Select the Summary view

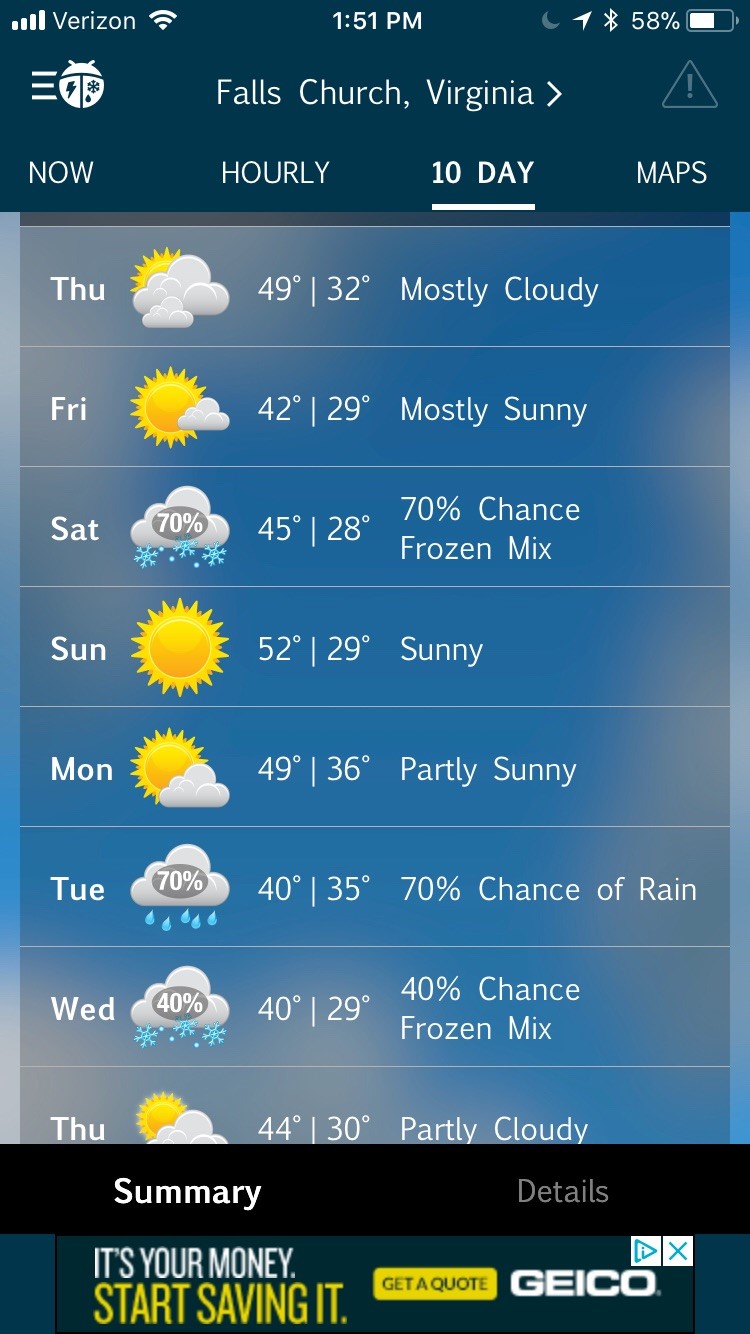pyautogui.click(x=187, y=1190)
